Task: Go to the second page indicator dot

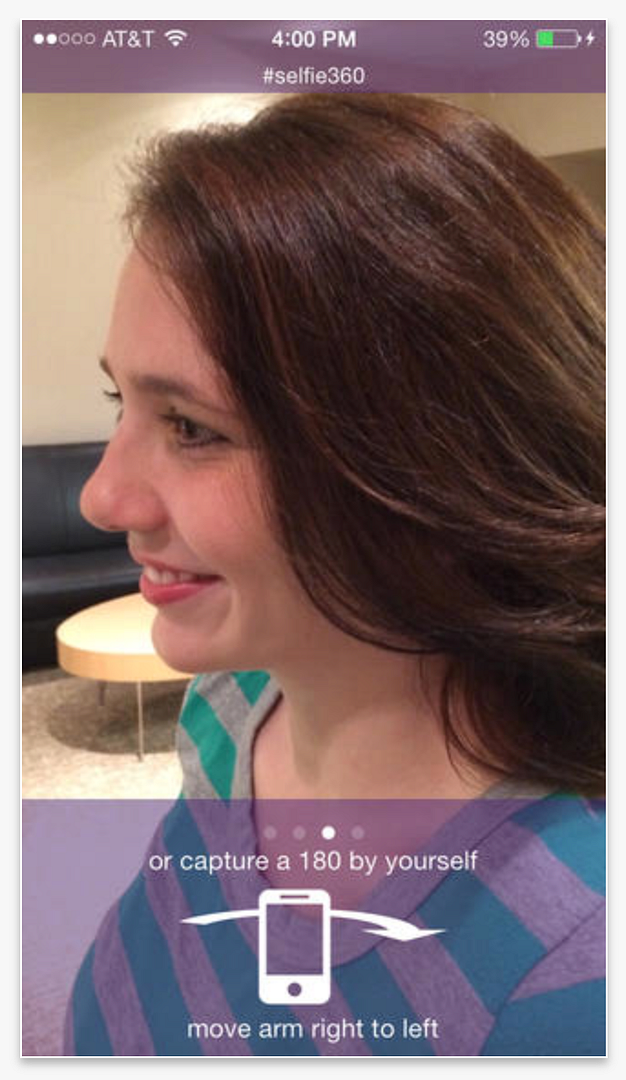Action: [x=299, y=833]
